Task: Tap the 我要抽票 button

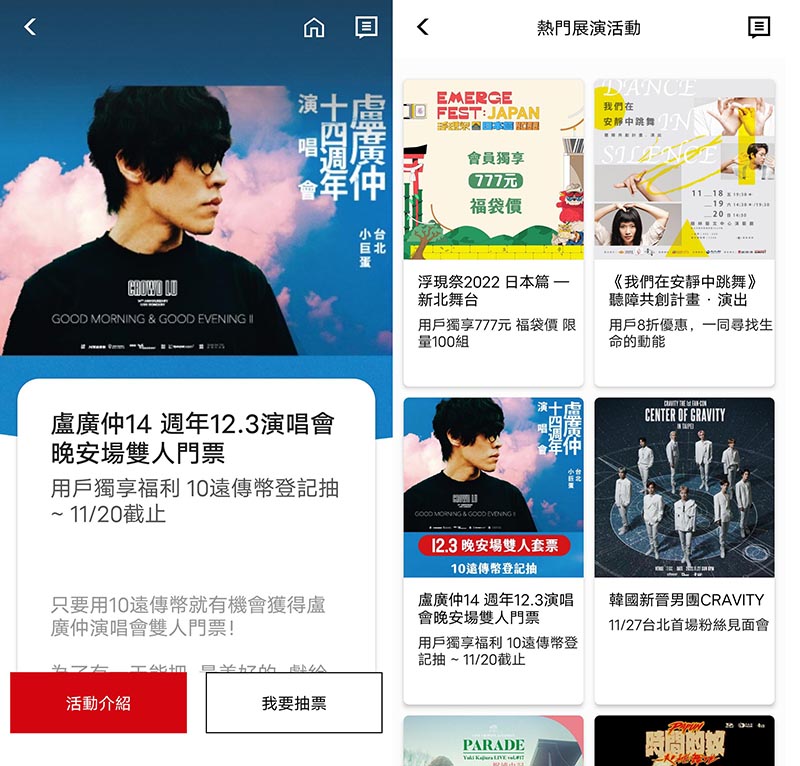Action: [x=294, y=703]
